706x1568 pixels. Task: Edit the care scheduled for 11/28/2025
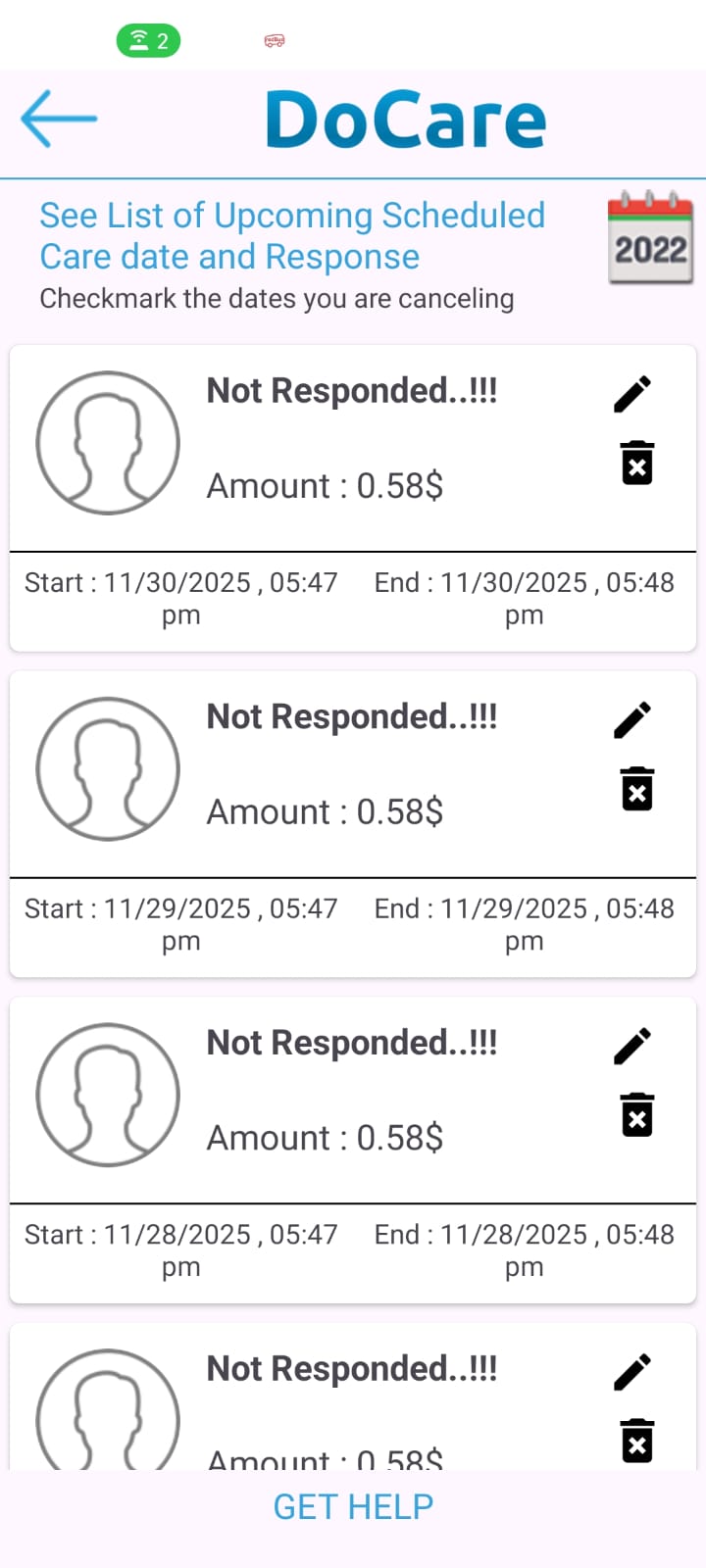point(633,1046)
